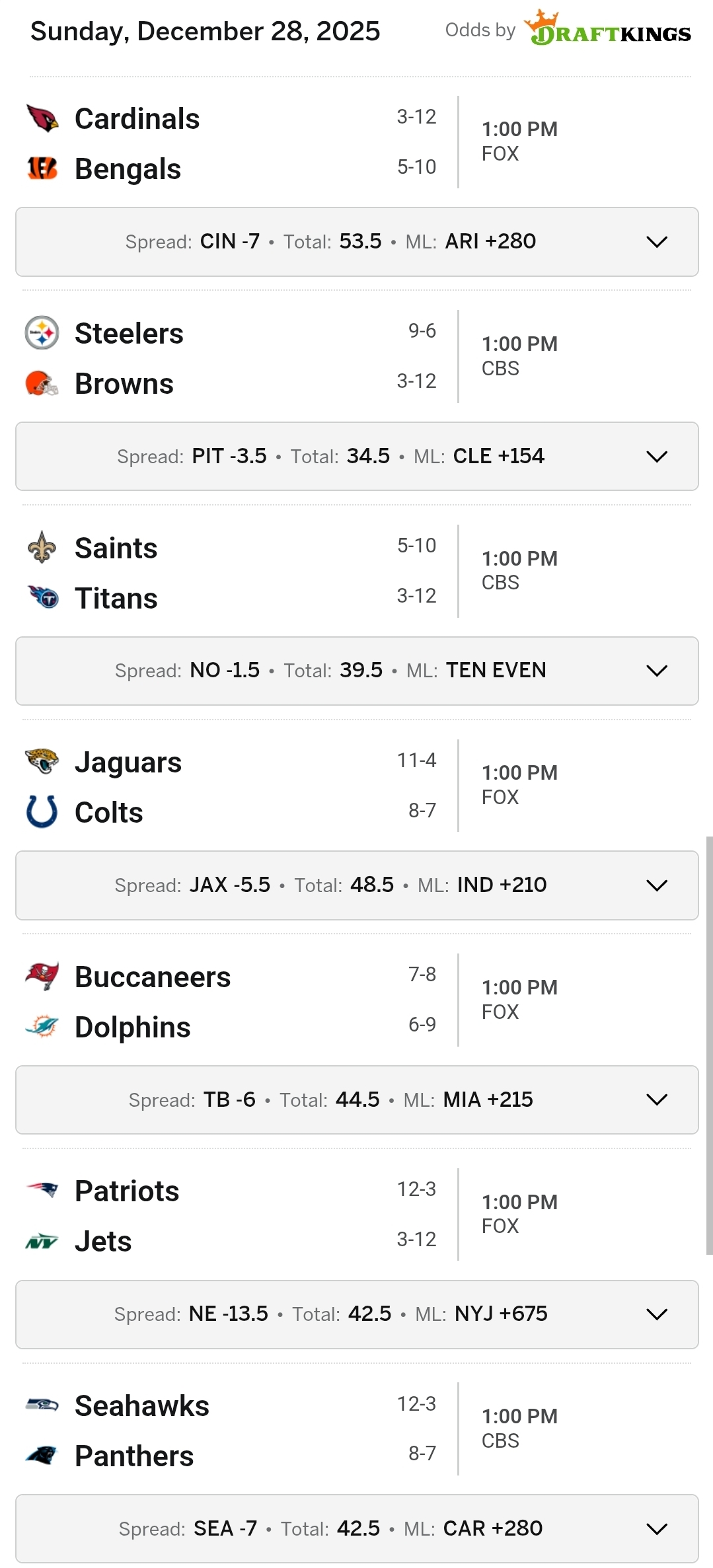Image resolution: width=713 pixels, height=1568 pixels.
Task: Open the Steelers at Browns matchup
Action: (231, 358)
